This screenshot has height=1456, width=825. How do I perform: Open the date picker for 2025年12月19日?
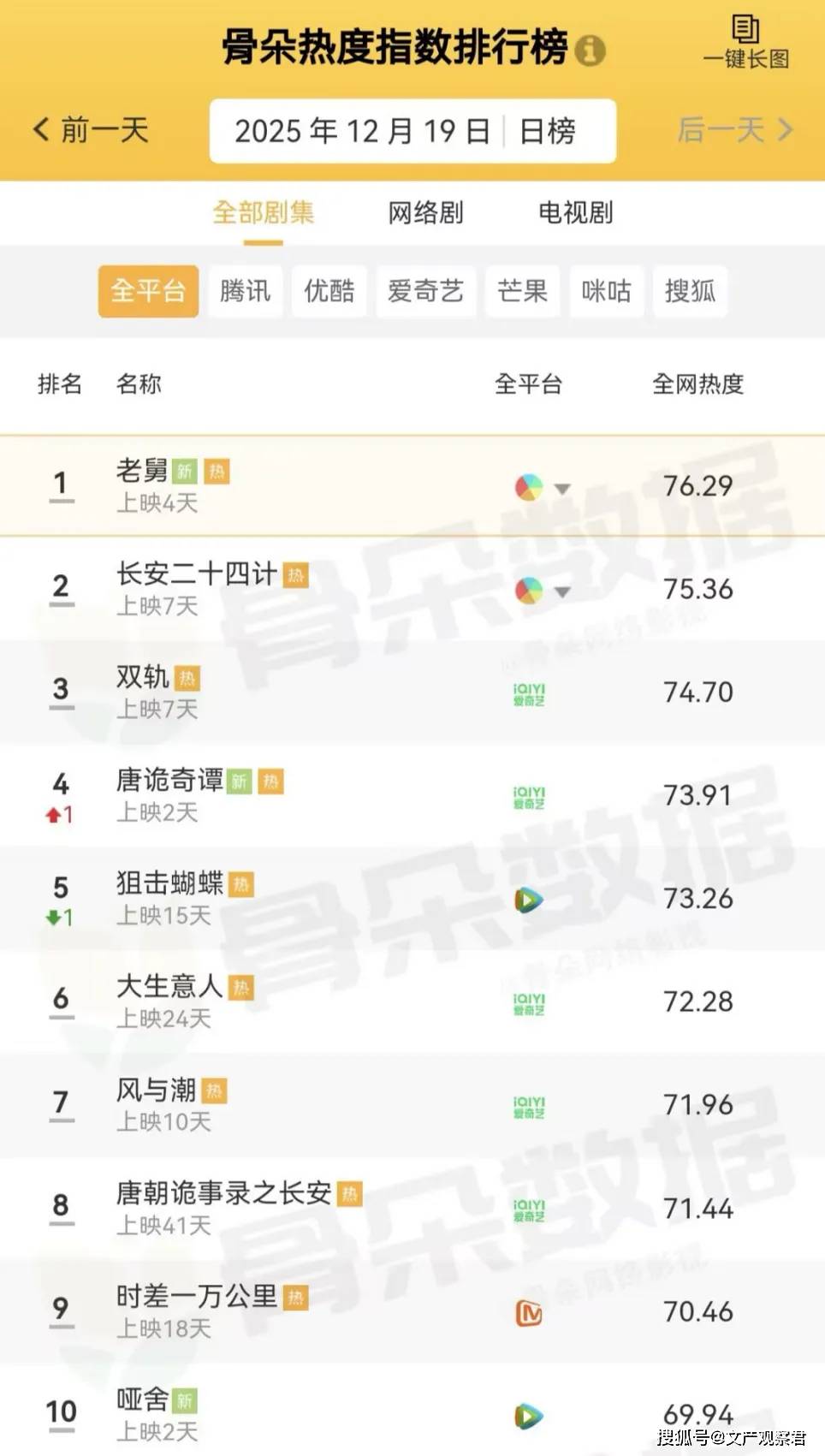click(x=361, y=131)
